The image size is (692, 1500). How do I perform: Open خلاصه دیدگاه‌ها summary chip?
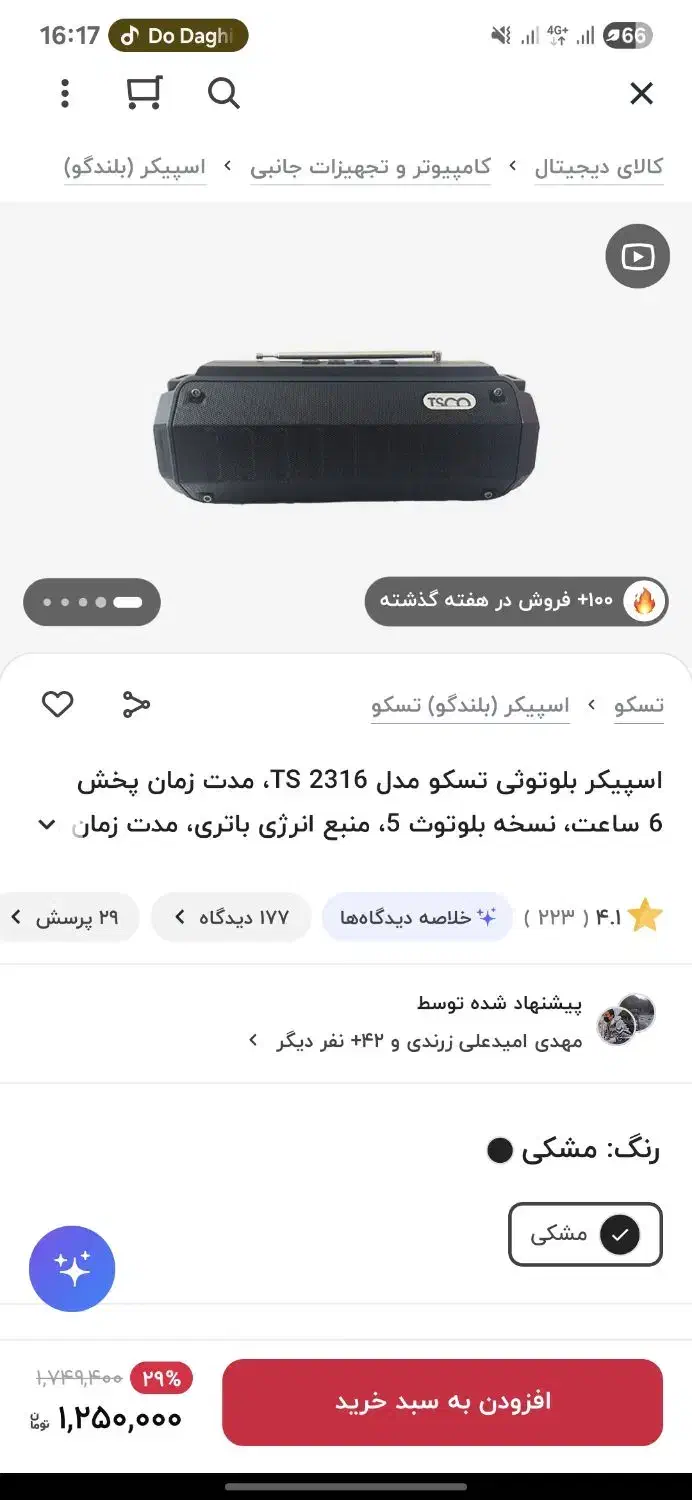417,917
